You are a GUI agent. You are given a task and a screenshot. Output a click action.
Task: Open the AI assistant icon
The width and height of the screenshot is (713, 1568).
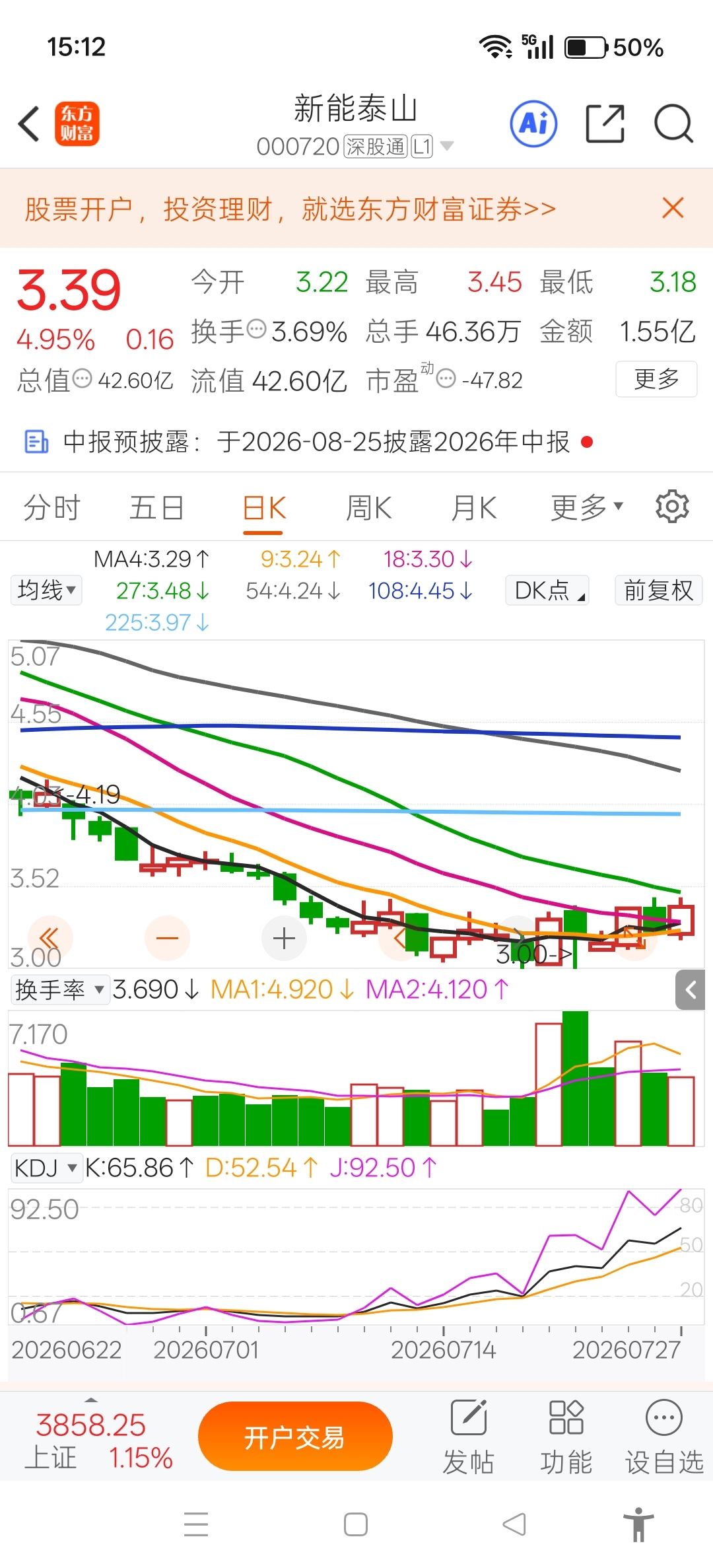pos(533,124)
